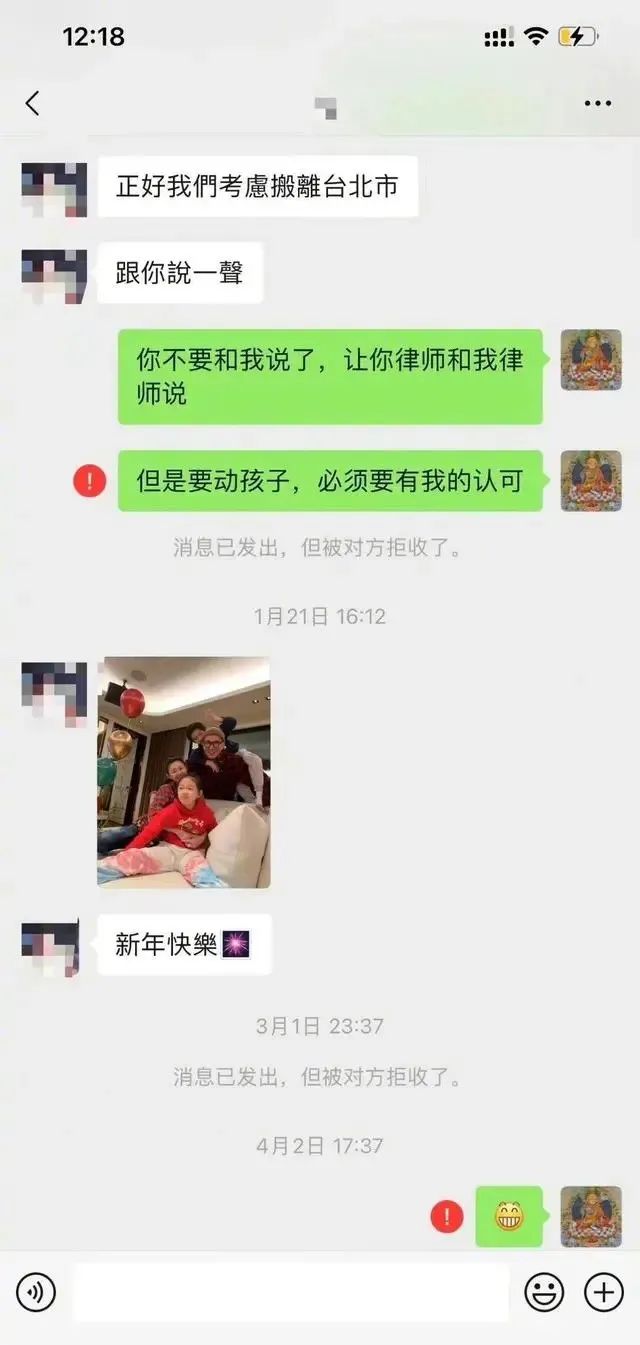The image size is (640, 1345).
Task: Open the emoji sticker panel
Action: pyautogui.click(x=544, y=1292)
